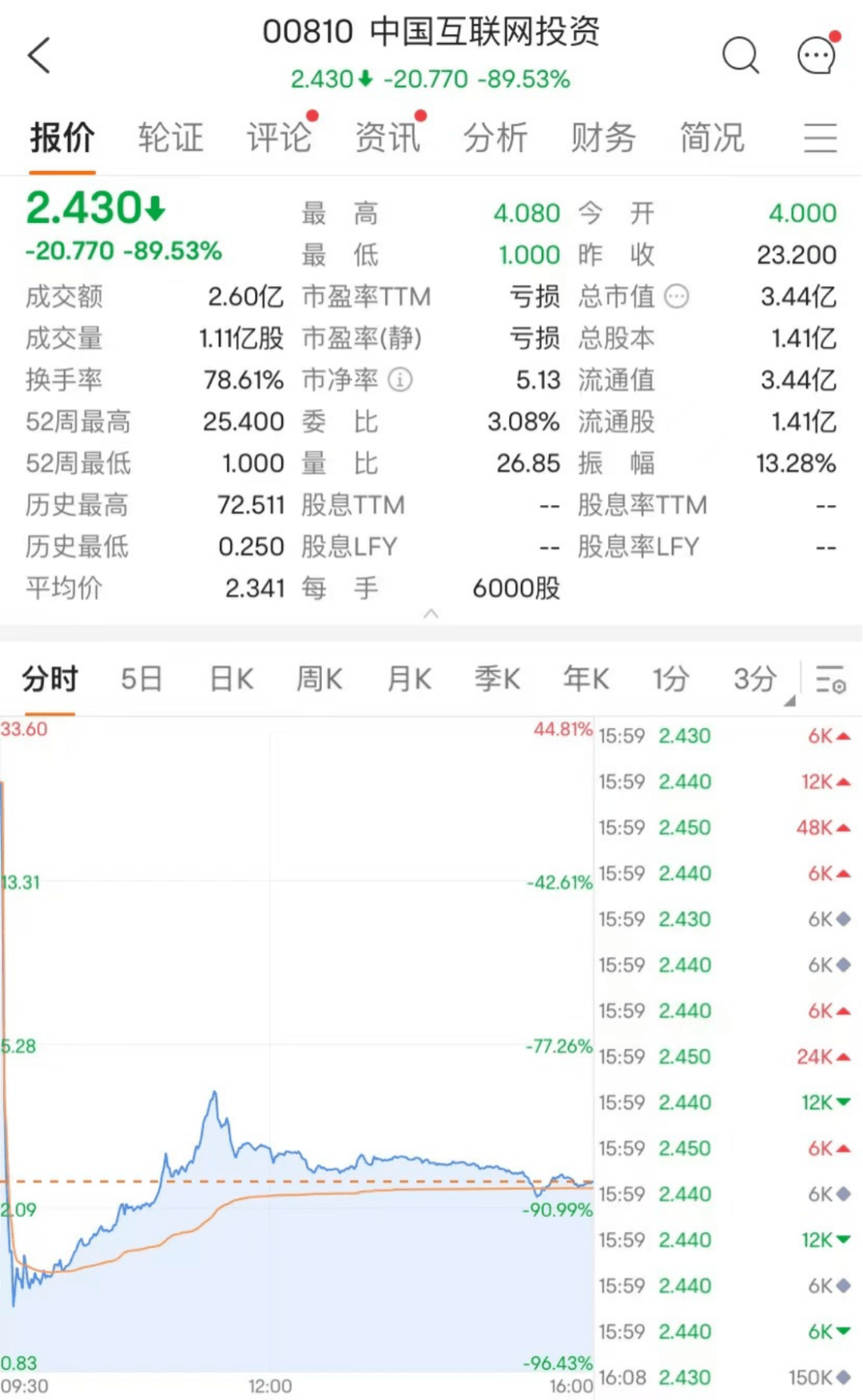Switch chart to 日K
The width and height of the screenshot is (863, 1400).
(231, 679)
